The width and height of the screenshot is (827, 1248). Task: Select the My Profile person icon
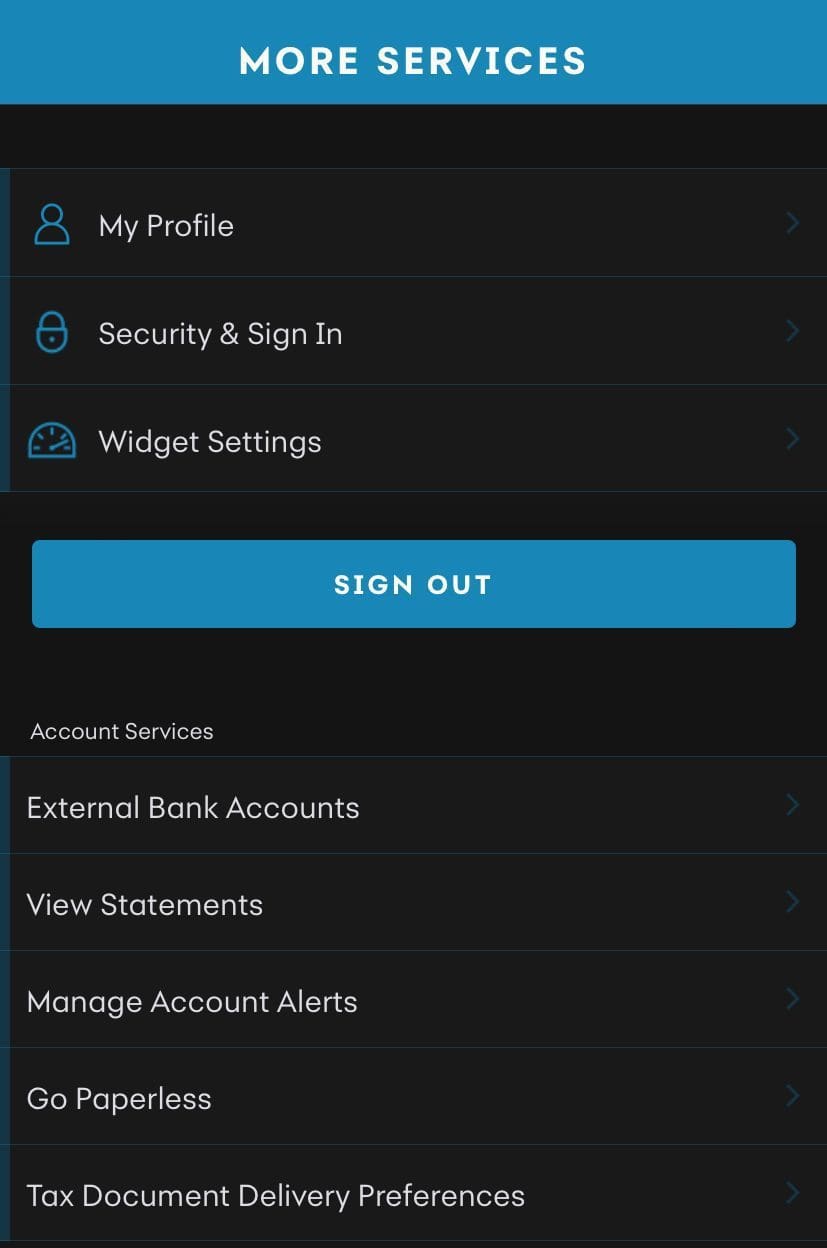(x=51, y=223)
